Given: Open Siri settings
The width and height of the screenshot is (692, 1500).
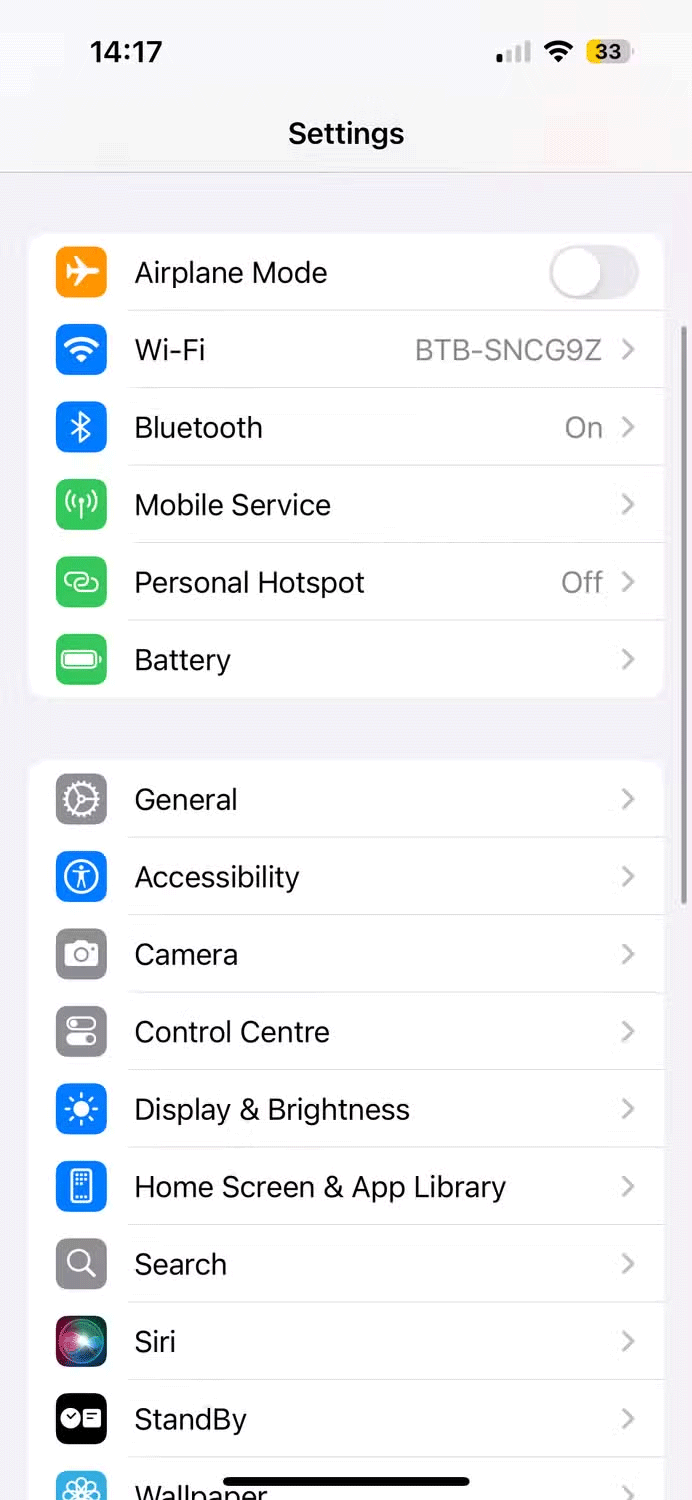Looking at the screenshot, I should 345,1342.
